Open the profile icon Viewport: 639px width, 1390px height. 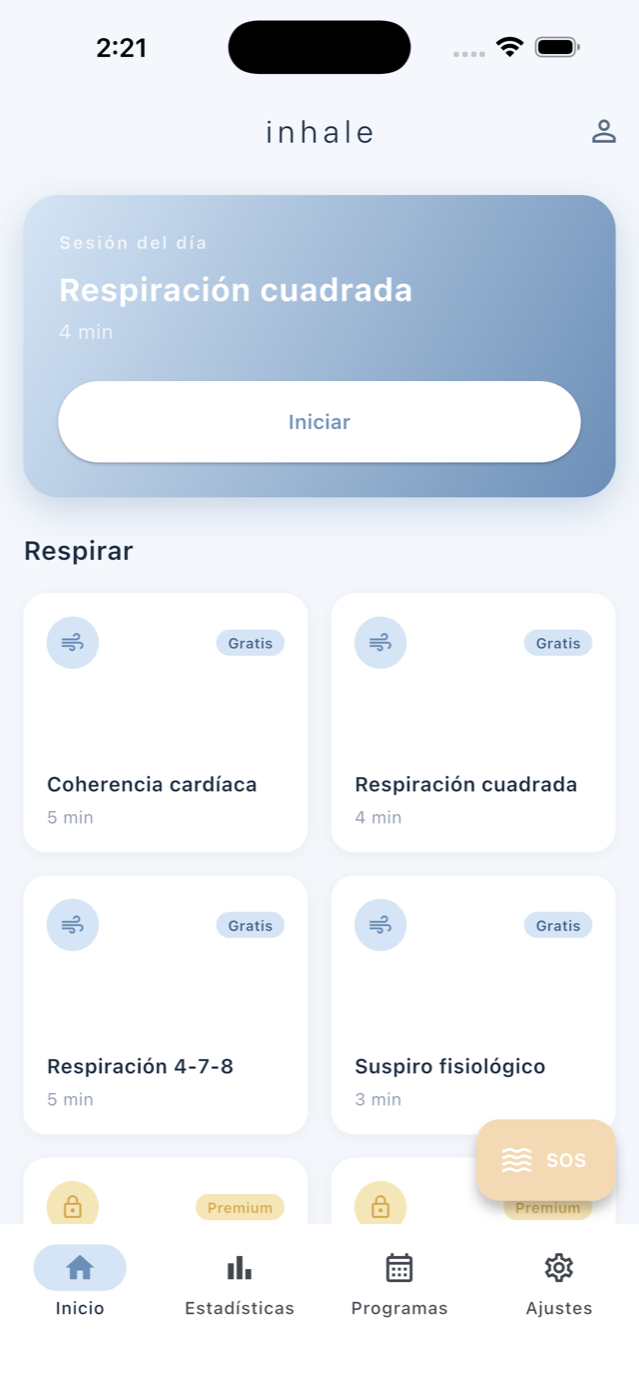tap(603, 131)
